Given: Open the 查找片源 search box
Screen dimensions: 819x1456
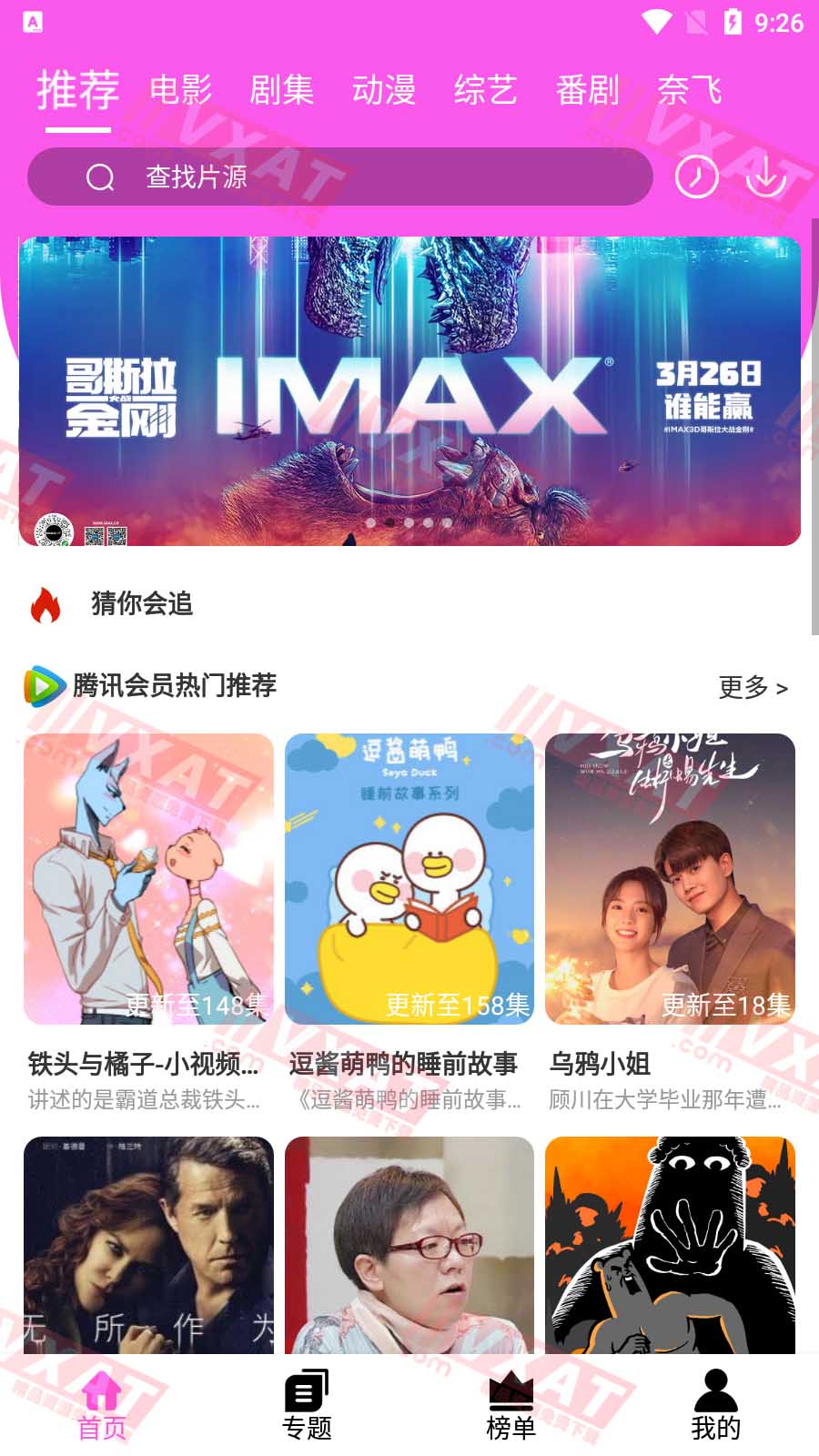Looking at the screenshot, I should [339, 177].
